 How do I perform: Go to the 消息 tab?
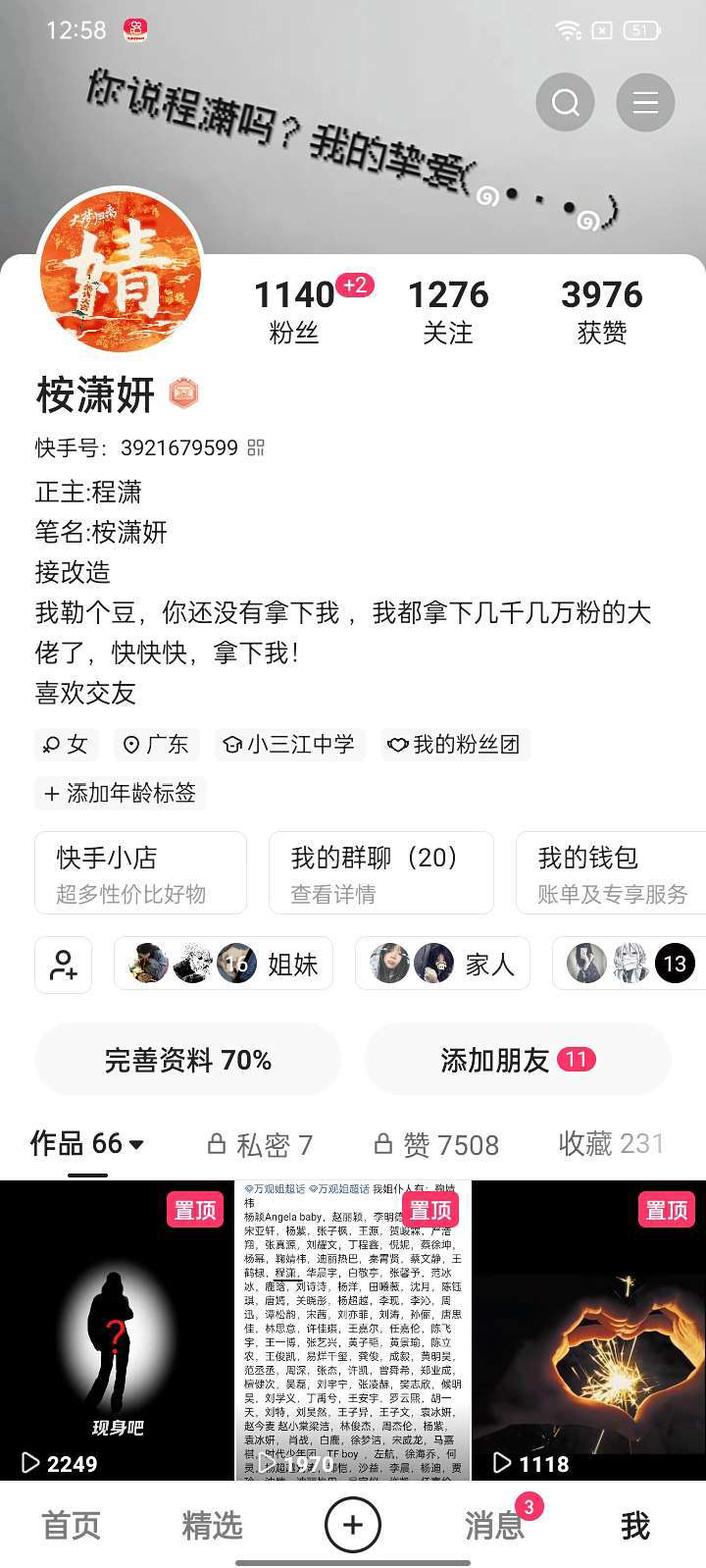pos(494,1525)
